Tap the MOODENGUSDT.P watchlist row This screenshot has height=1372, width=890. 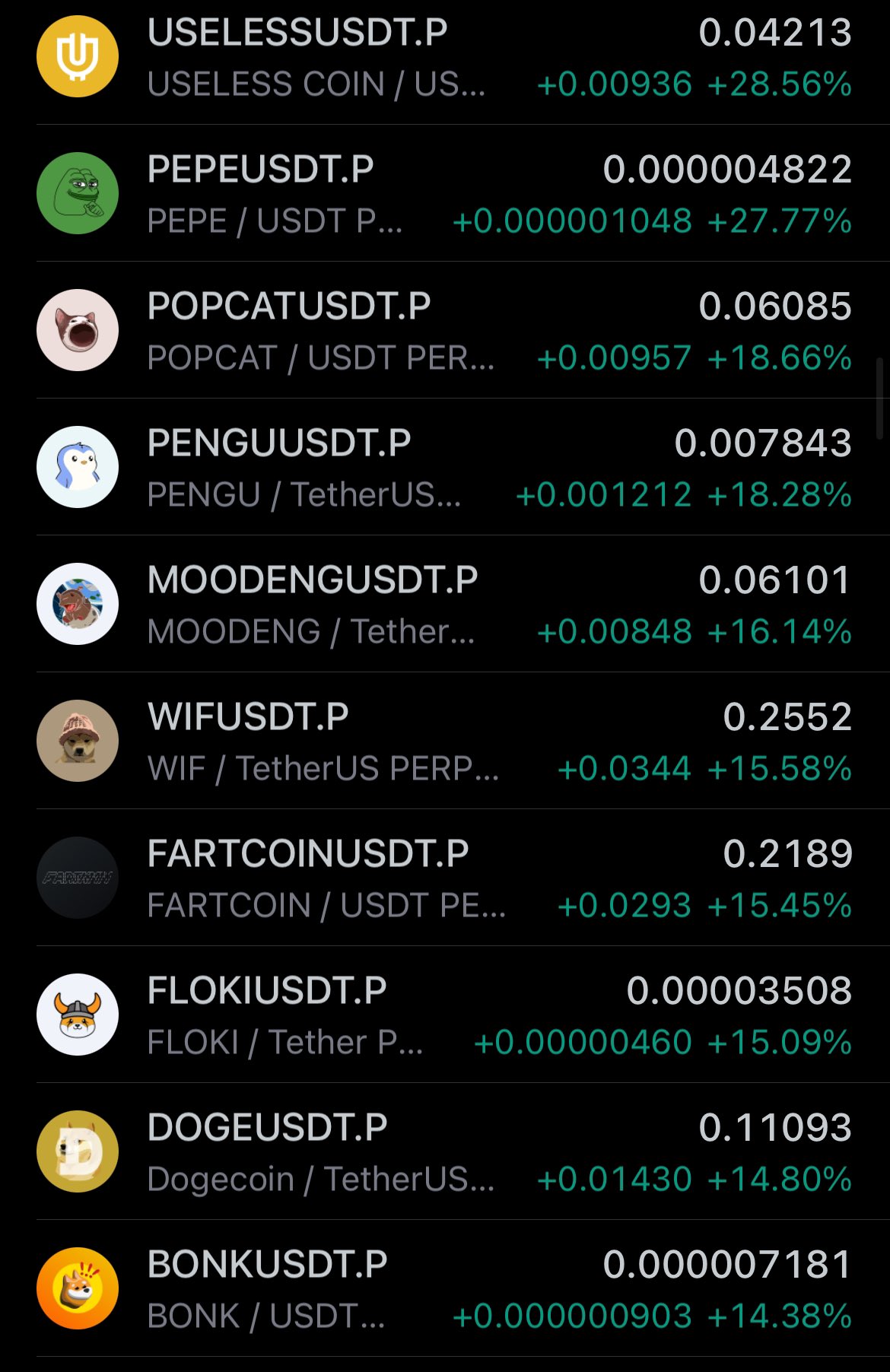445,605
